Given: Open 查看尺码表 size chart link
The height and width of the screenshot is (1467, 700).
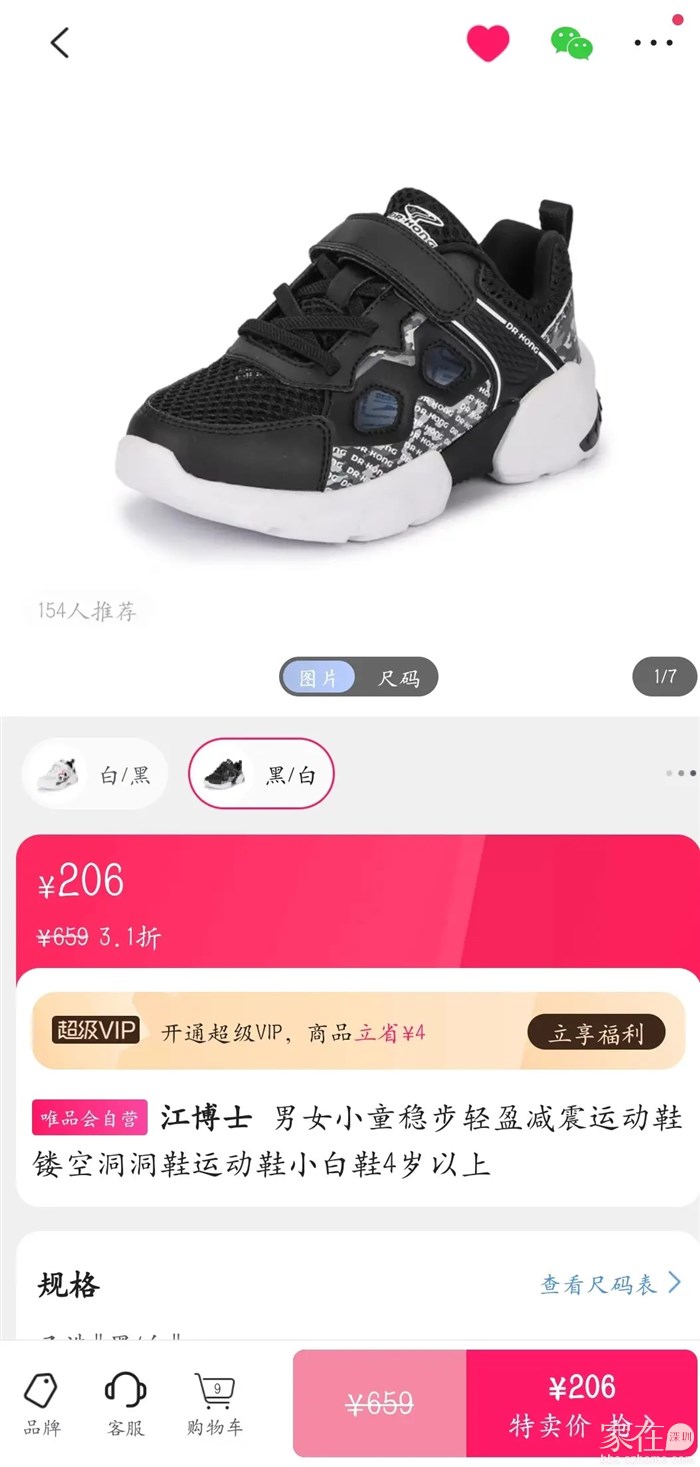Looking at the screenshot, I should 610,1283.
